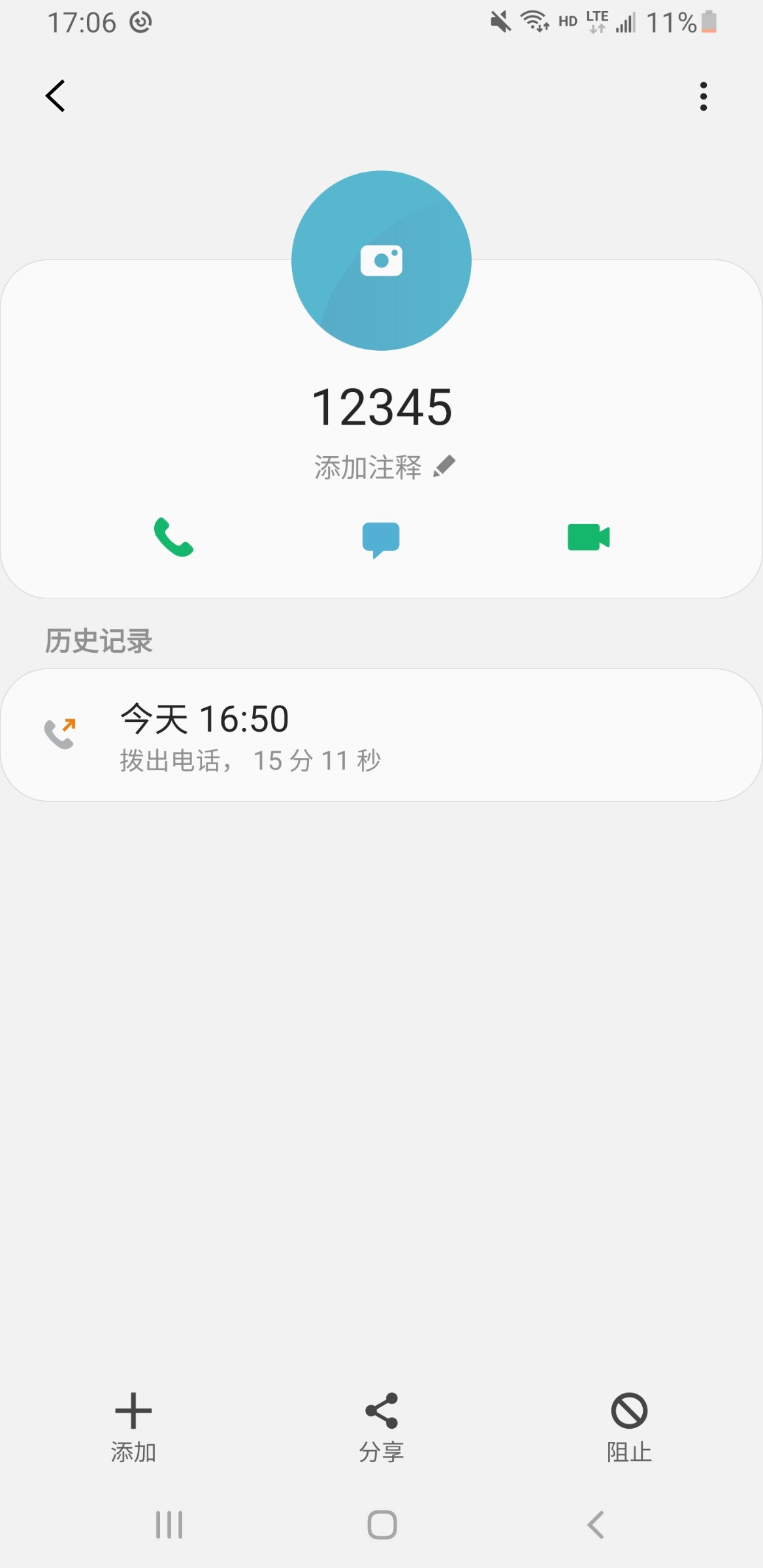Tap the camera avatar to add photo
Image resolution: width=763 pixels, height=1568 pixels.
[x=381, y=261]
